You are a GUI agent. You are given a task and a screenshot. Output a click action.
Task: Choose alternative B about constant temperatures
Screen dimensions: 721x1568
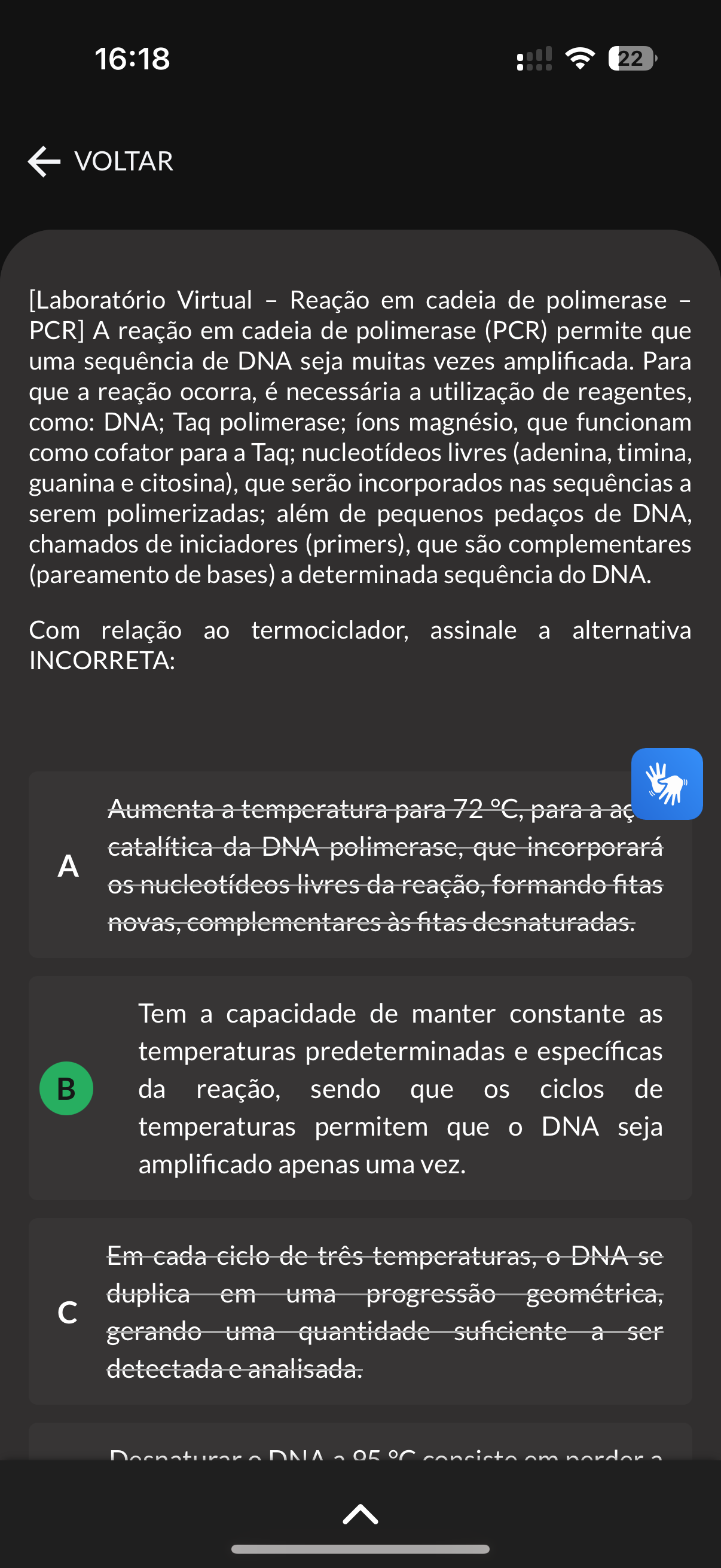(x=360, y=1088)
